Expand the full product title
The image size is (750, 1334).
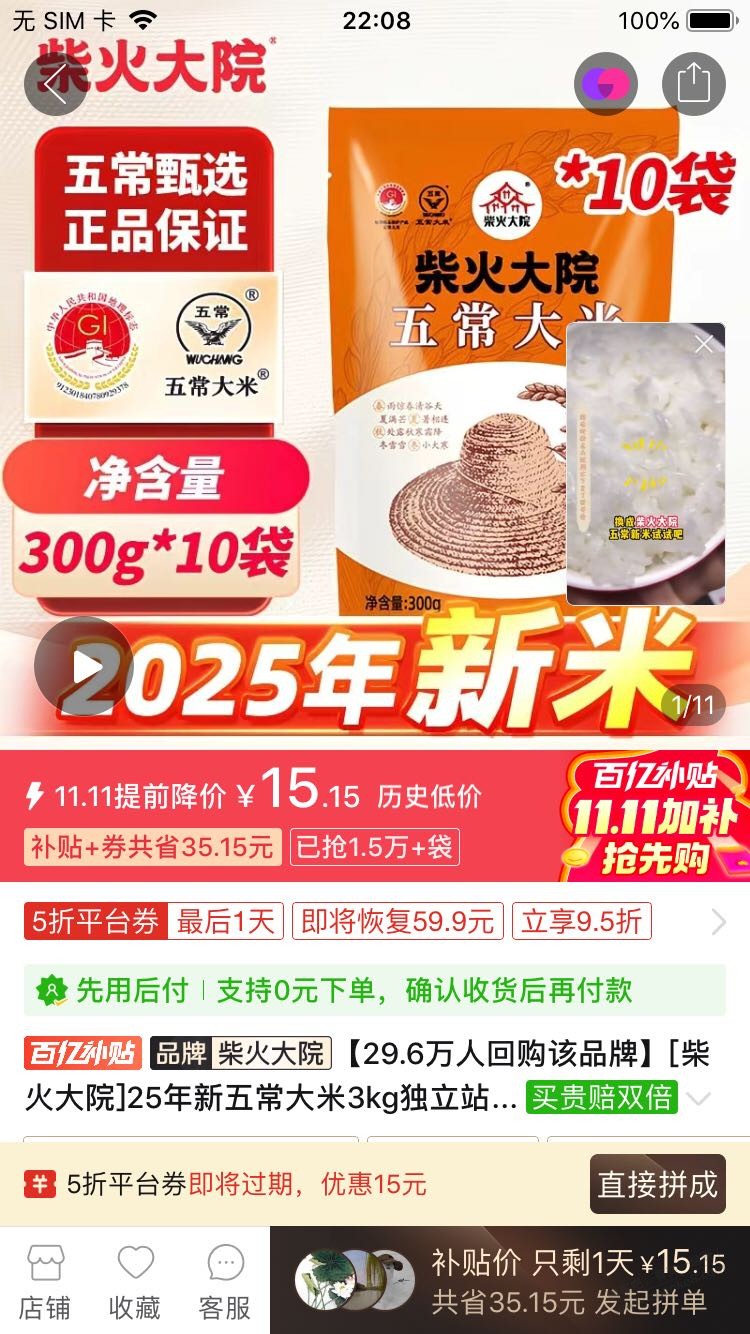tap(699, 1098)
